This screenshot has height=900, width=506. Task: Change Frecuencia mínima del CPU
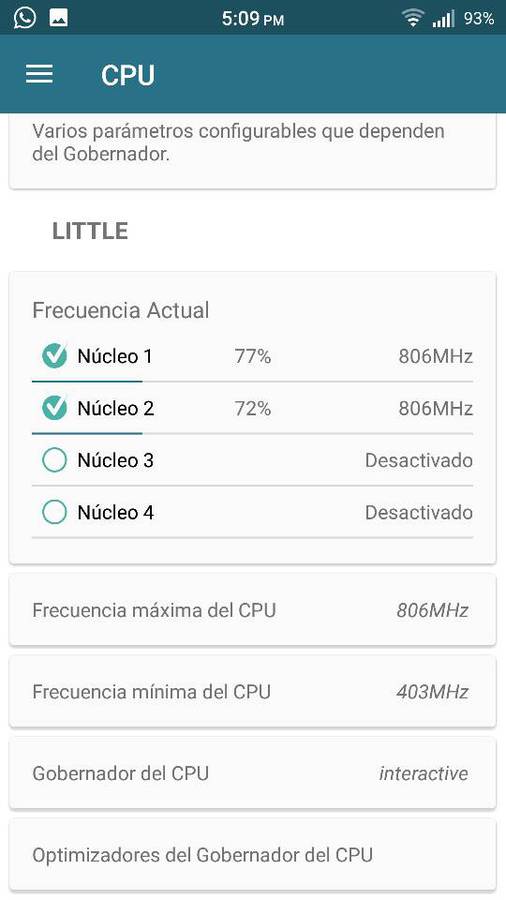click(252, 692)
